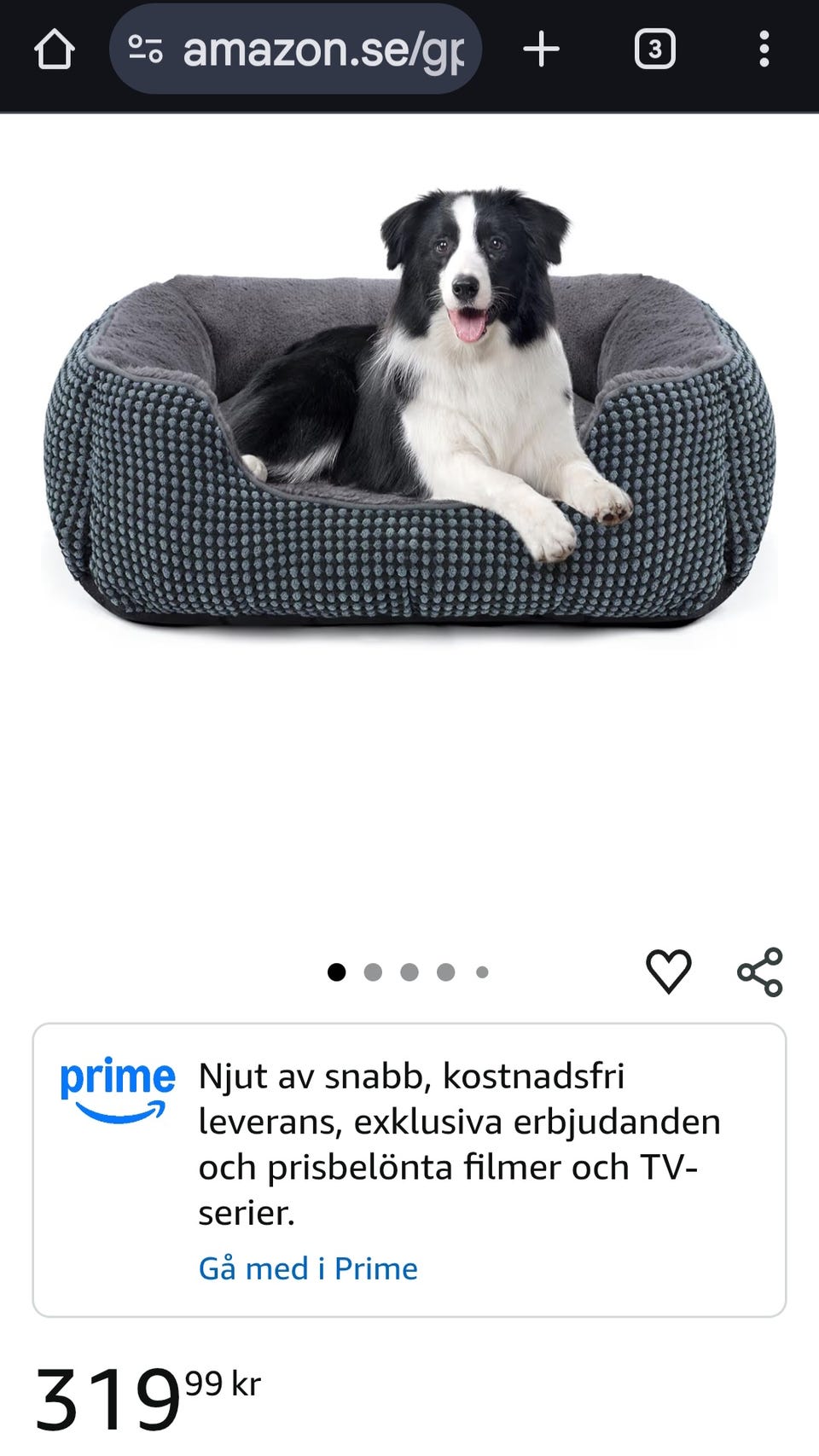View the dog bed product photo

pyautogui.click(x=409, y=401)
